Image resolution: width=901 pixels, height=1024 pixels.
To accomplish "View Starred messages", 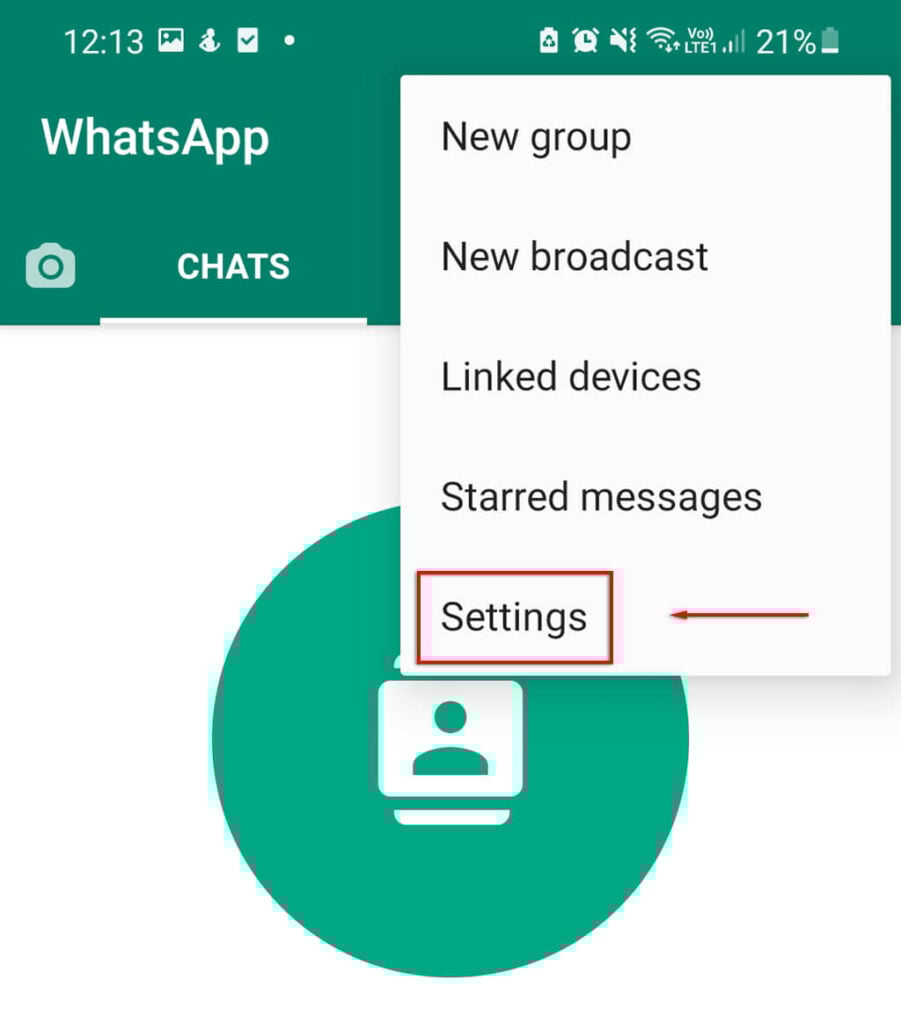I will click(x=601, y=497).
